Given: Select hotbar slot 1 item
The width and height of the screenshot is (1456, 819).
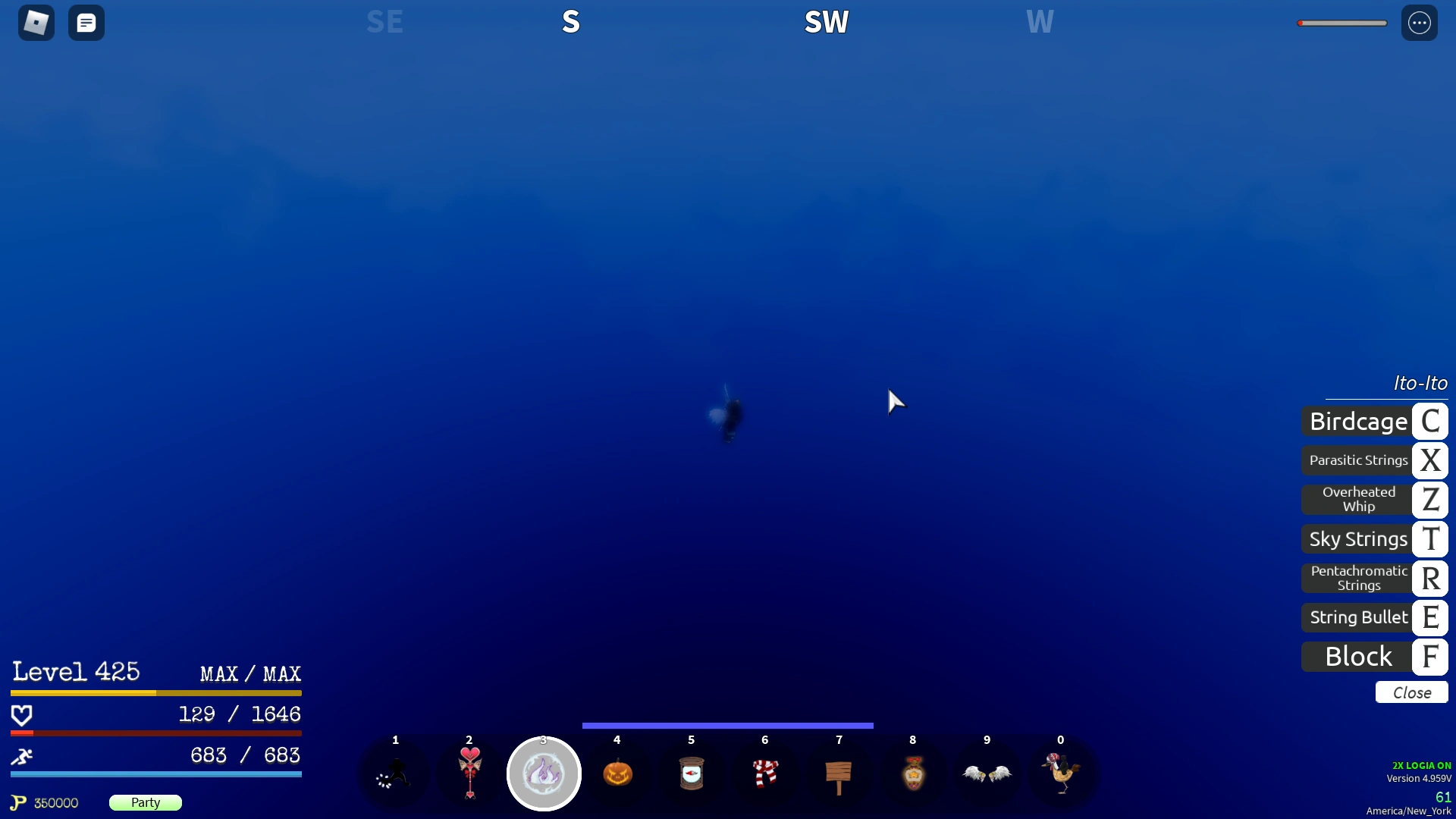Looking at the screenshot, I should click(394, 774).
